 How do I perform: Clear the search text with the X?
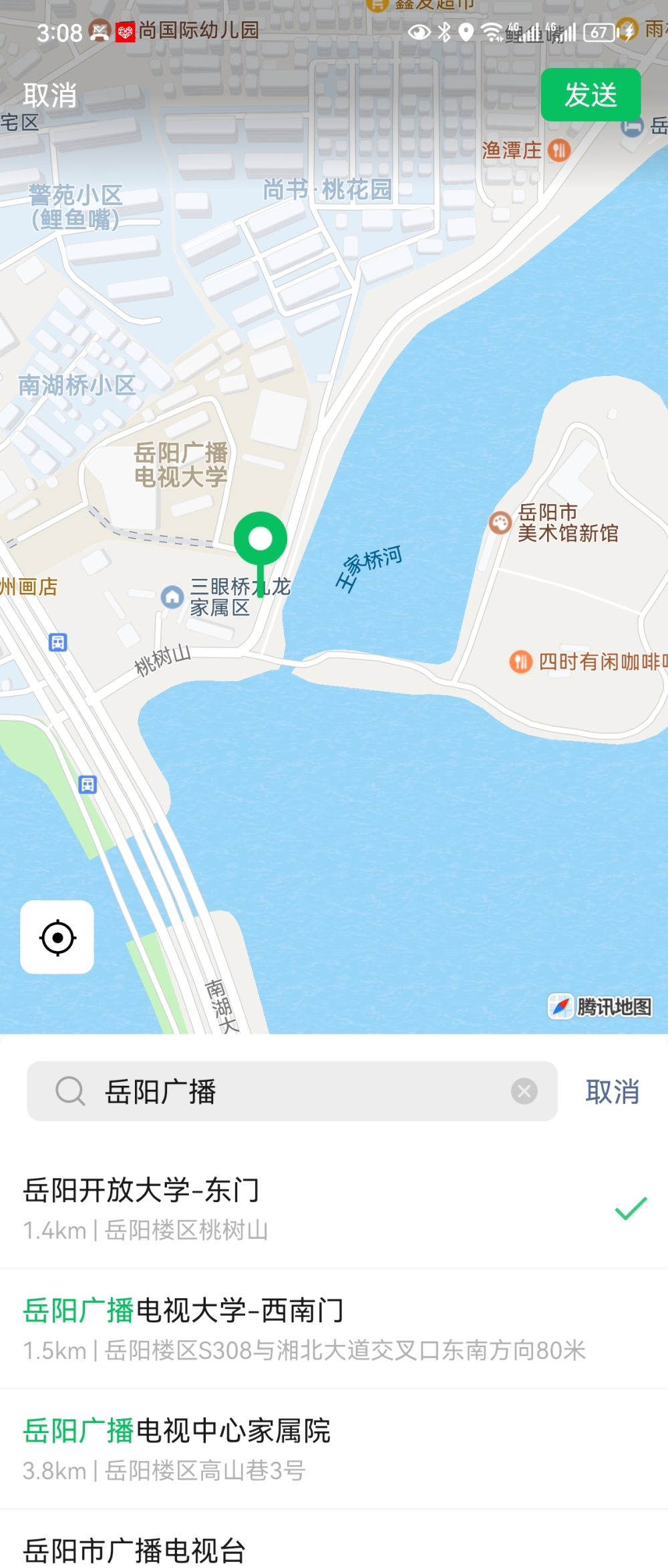[x=524, y=1091]
